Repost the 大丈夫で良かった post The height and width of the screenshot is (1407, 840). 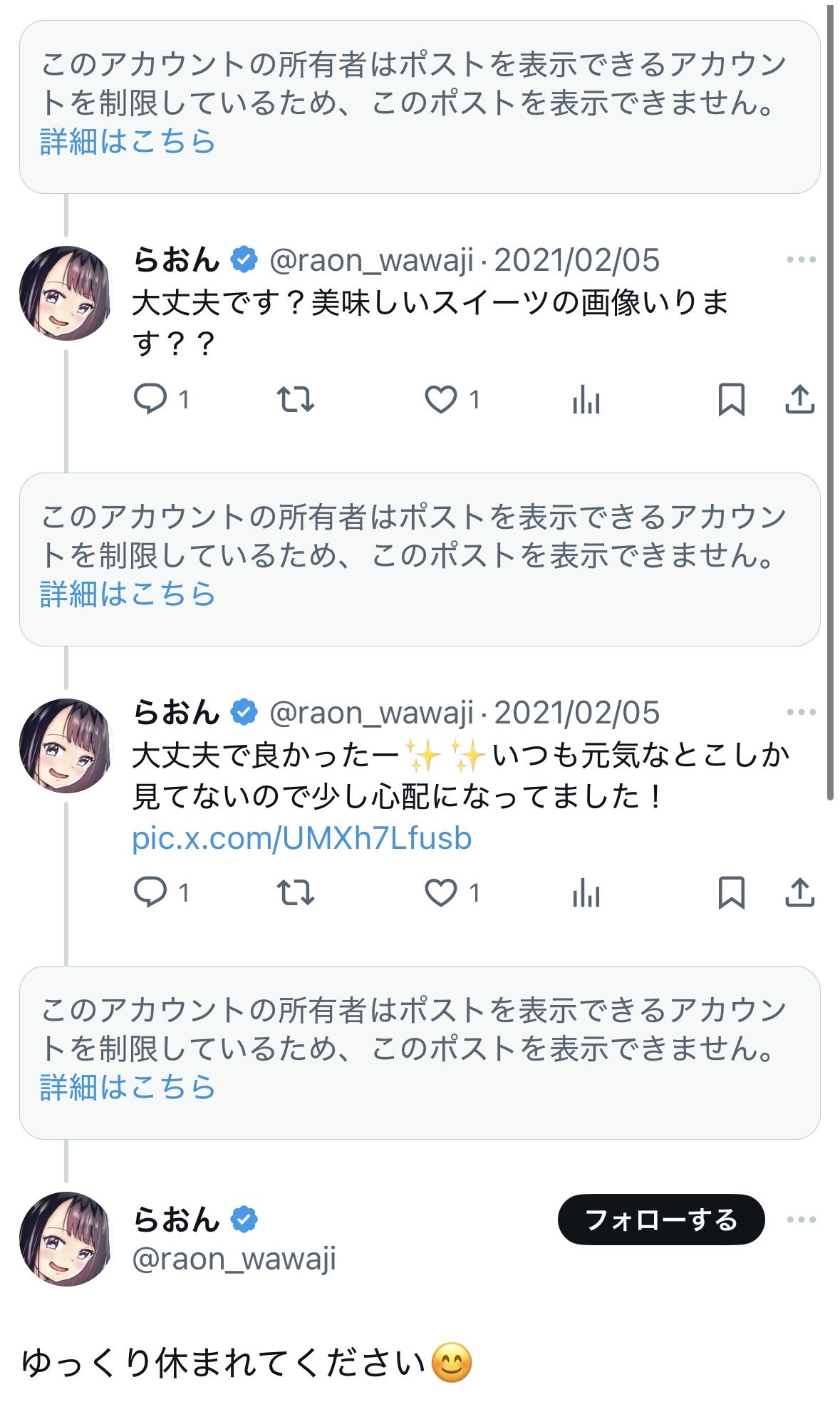click(x=295, y=892)
